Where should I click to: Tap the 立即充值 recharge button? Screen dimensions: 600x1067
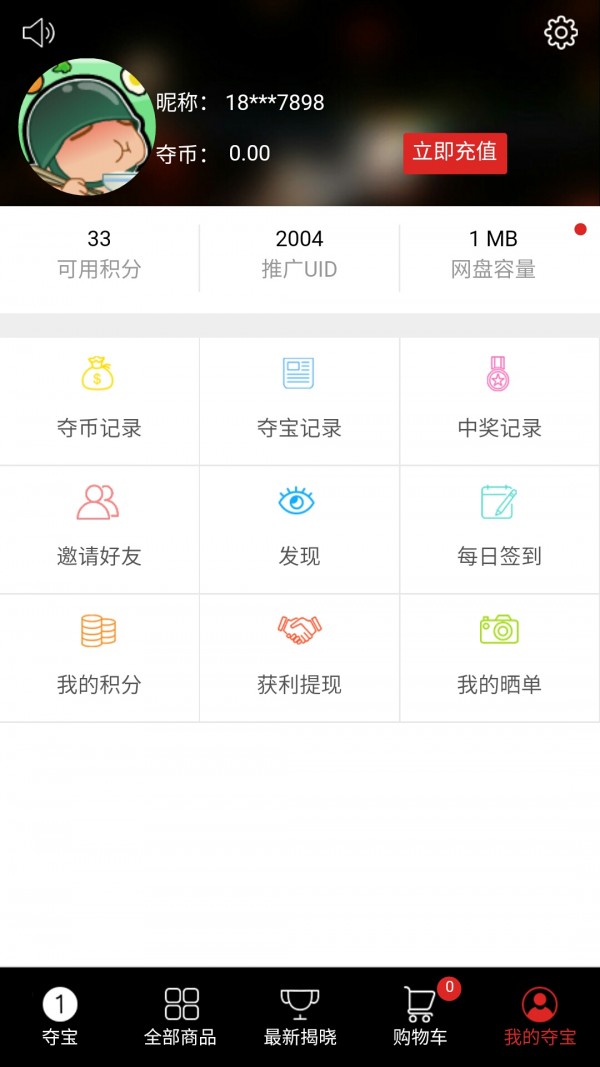point(455,153)
